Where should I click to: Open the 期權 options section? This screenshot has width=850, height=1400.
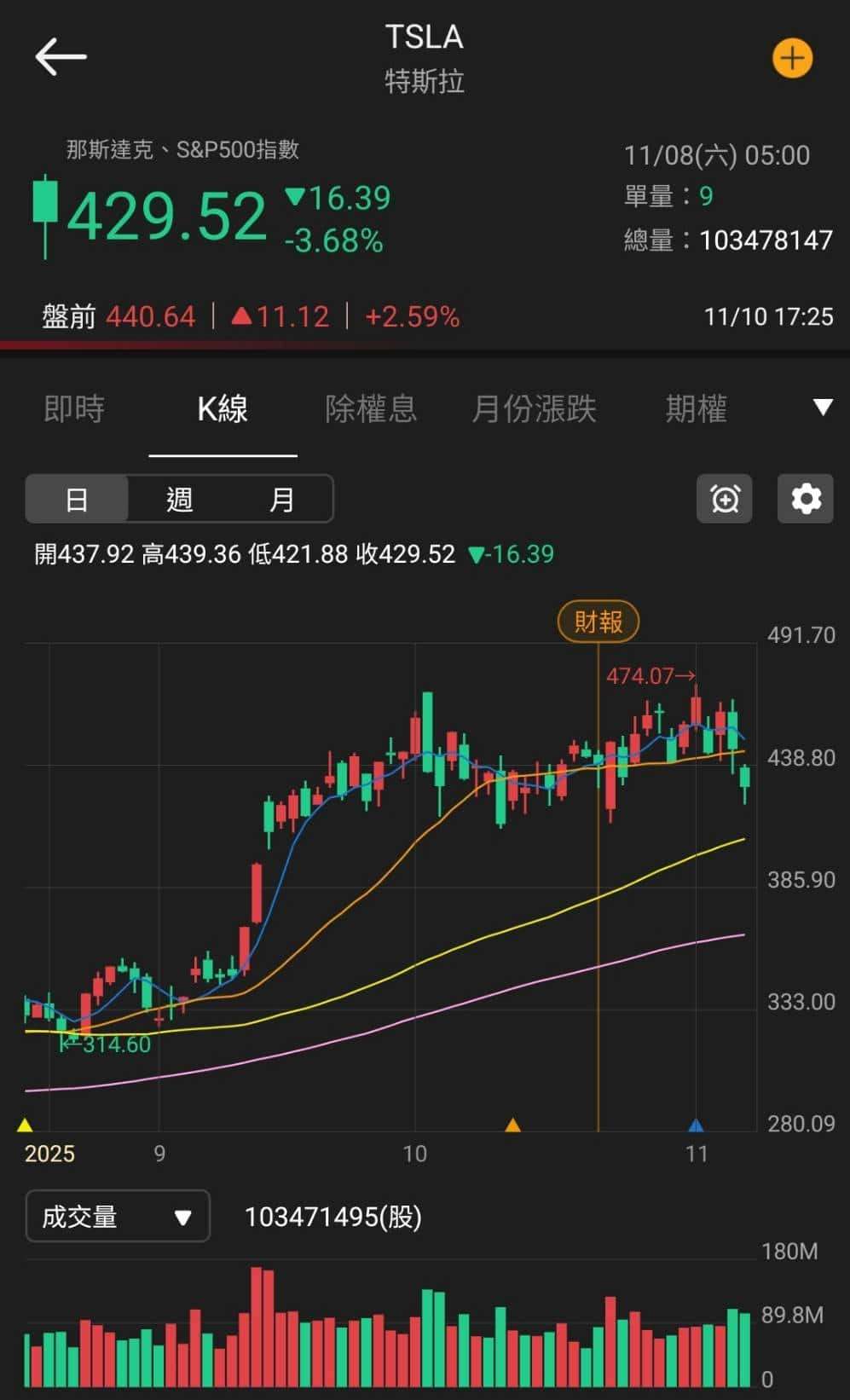(695, 409)
